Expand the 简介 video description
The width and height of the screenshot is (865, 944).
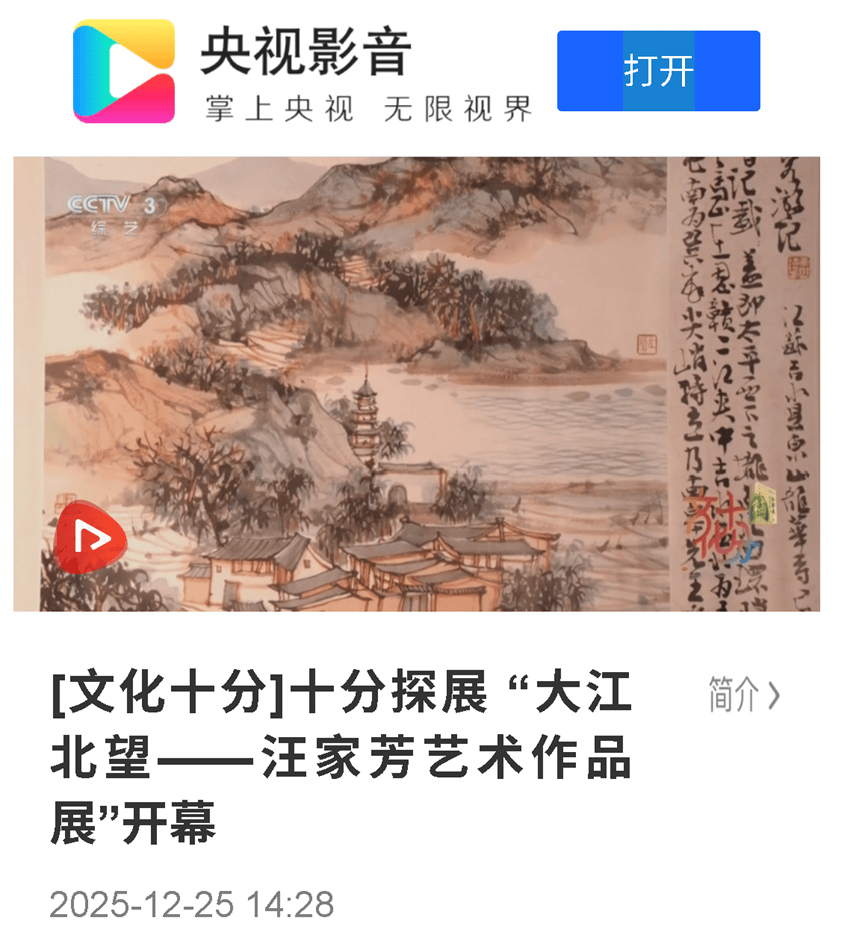tap(743, 694)
